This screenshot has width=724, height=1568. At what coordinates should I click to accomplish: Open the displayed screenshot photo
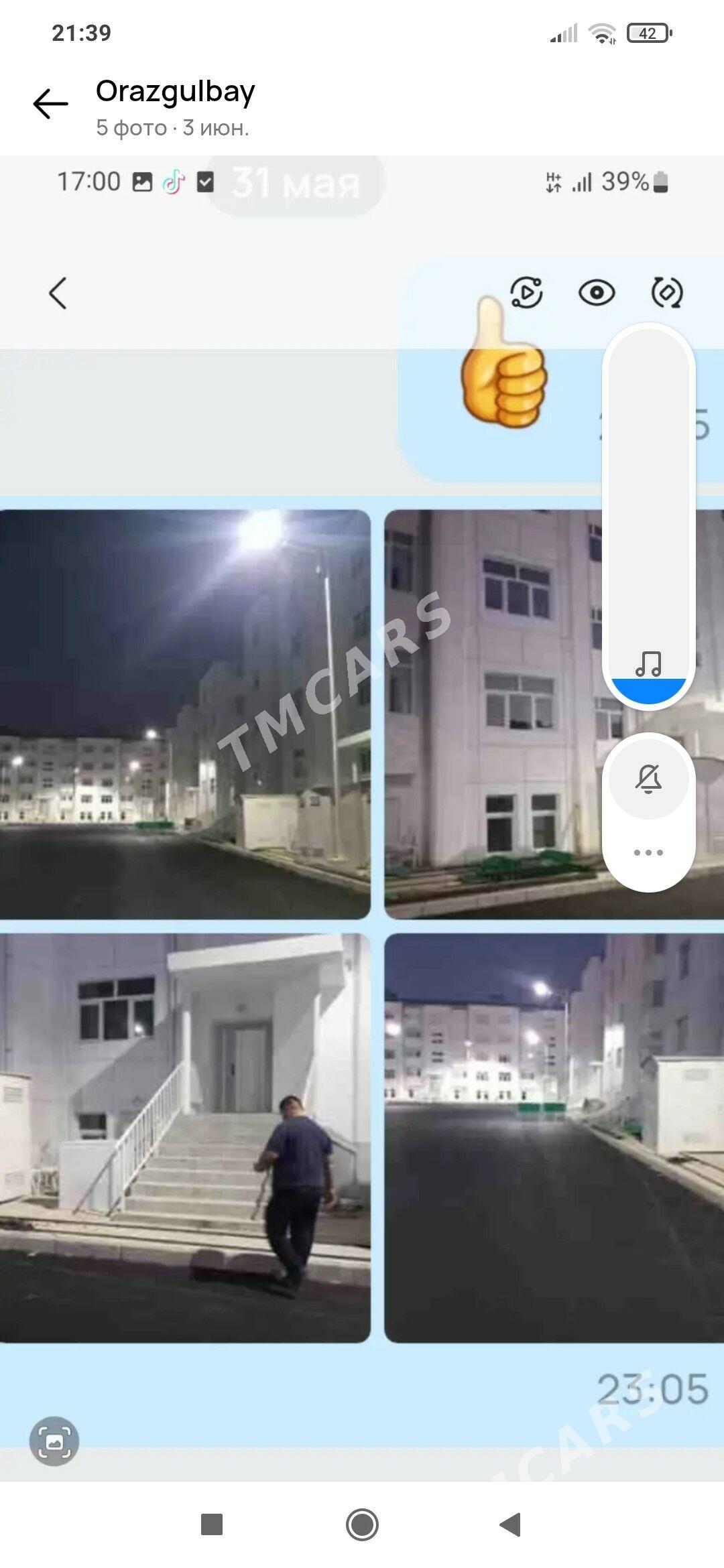pos(362,818)
